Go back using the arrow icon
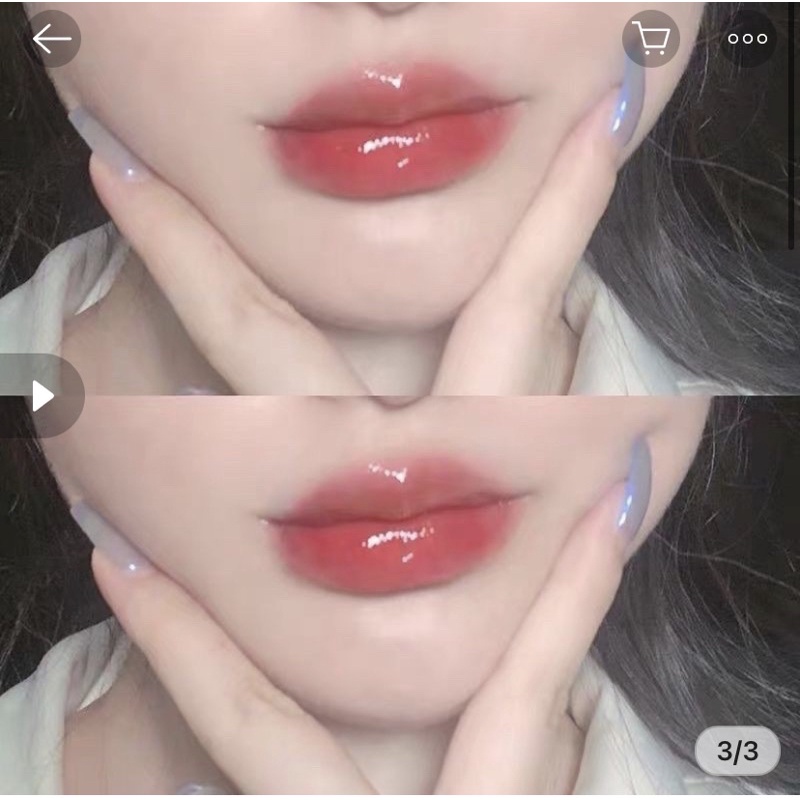The height and width of the screenshot is (800, 800). [x=52, y=39]
